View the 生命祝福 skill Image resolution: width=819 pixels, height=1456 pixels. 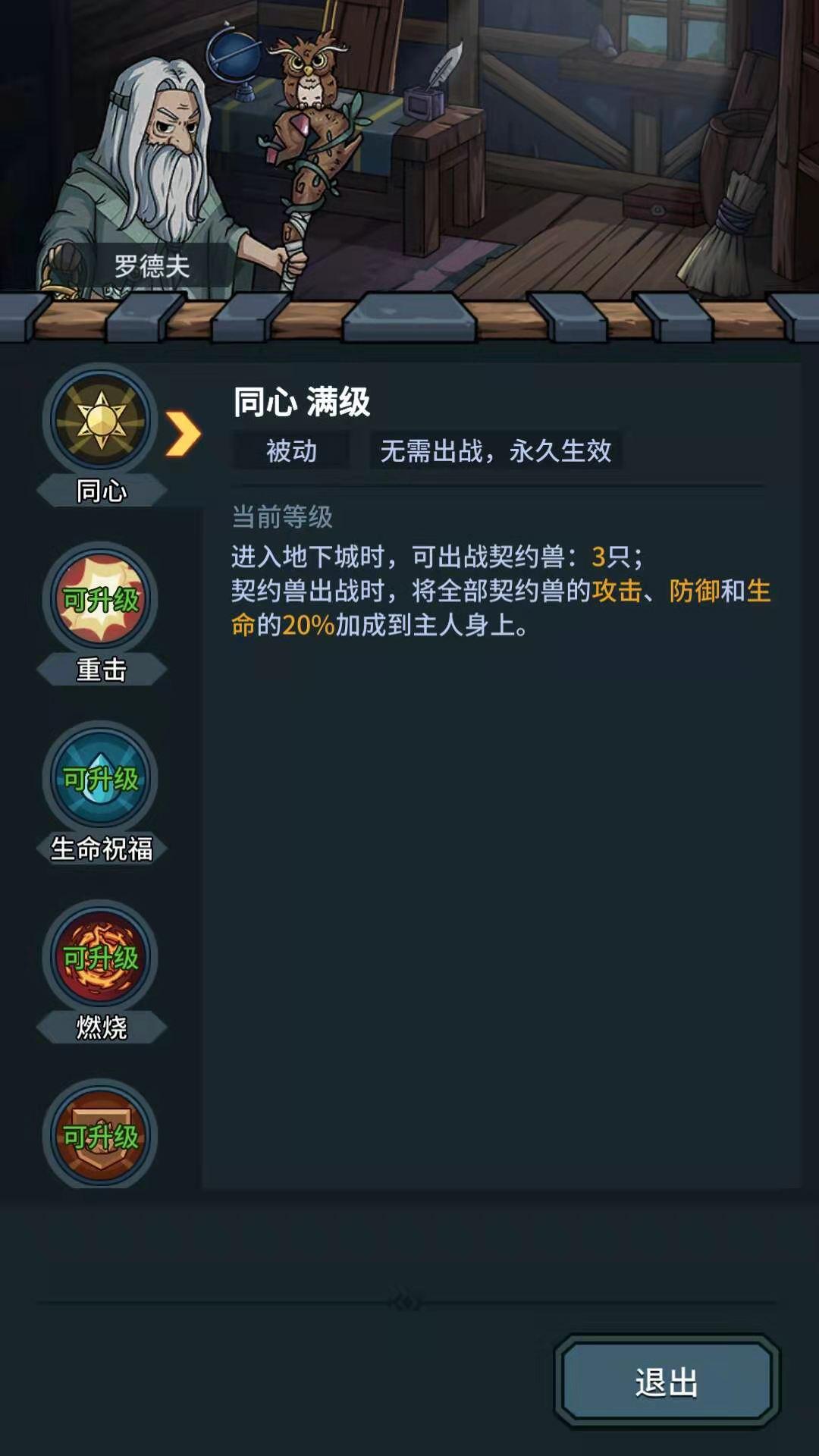(100, 778)
